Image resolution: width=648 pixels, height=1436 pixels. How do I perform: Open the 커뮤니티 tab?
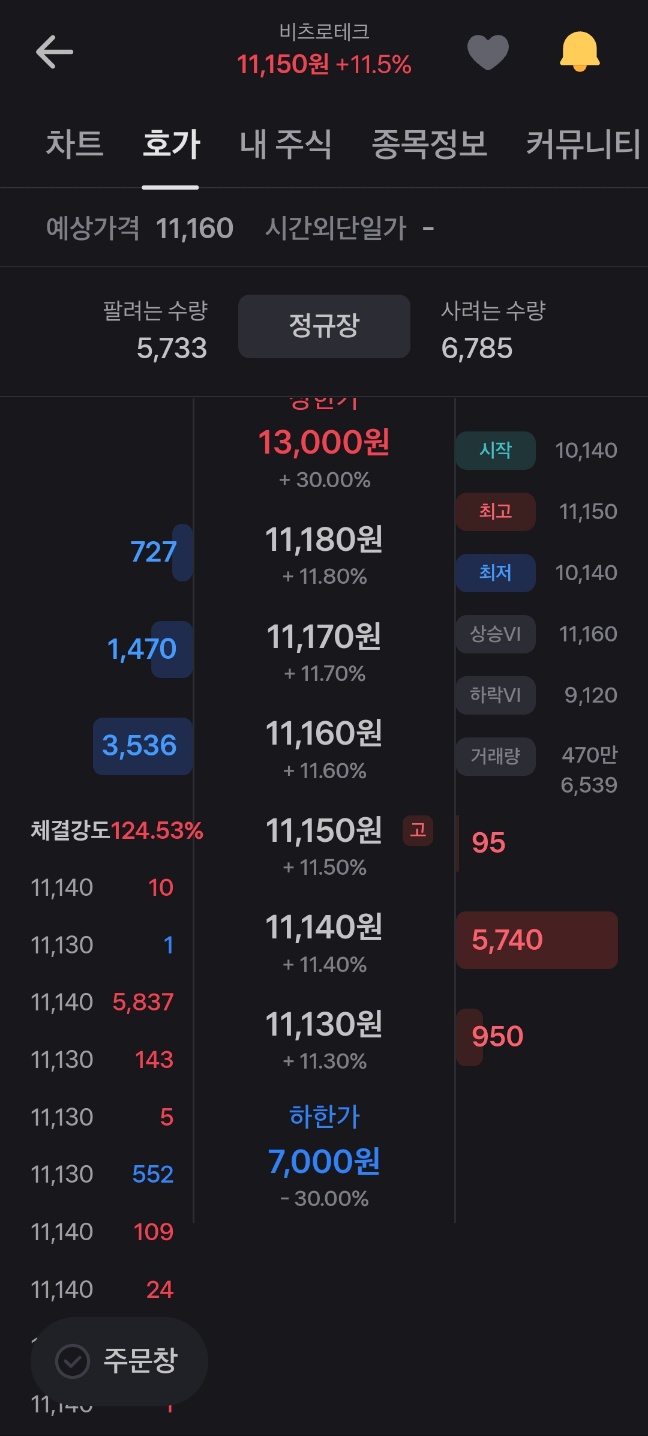click(x=583, y=144)
